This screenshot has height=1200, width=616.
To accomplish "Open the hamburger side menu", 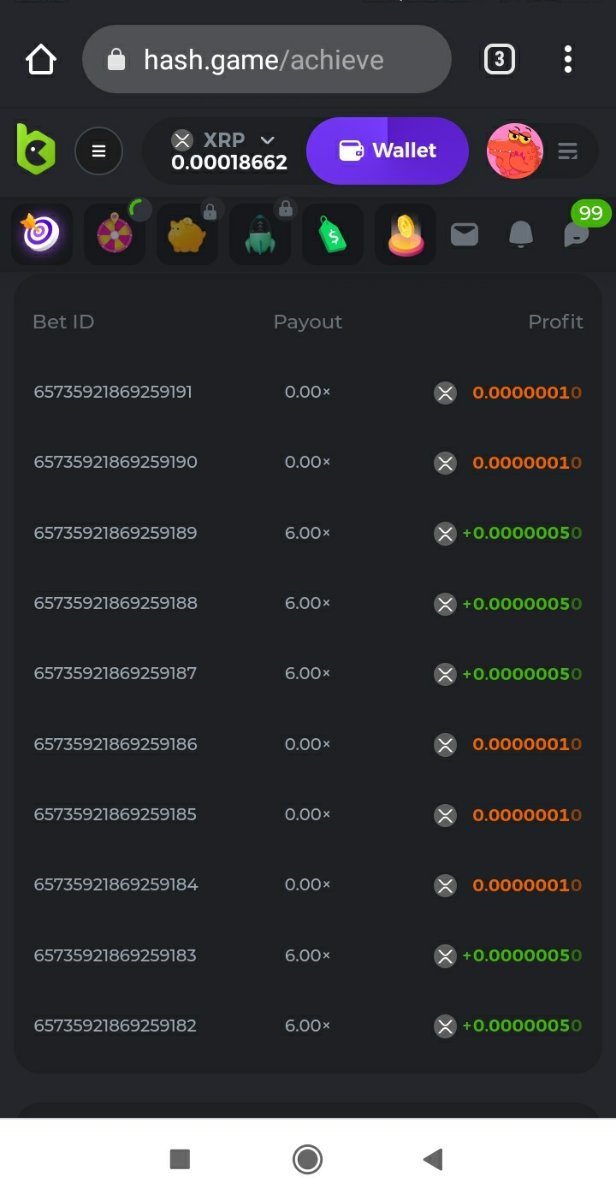I will pos(99,151).
